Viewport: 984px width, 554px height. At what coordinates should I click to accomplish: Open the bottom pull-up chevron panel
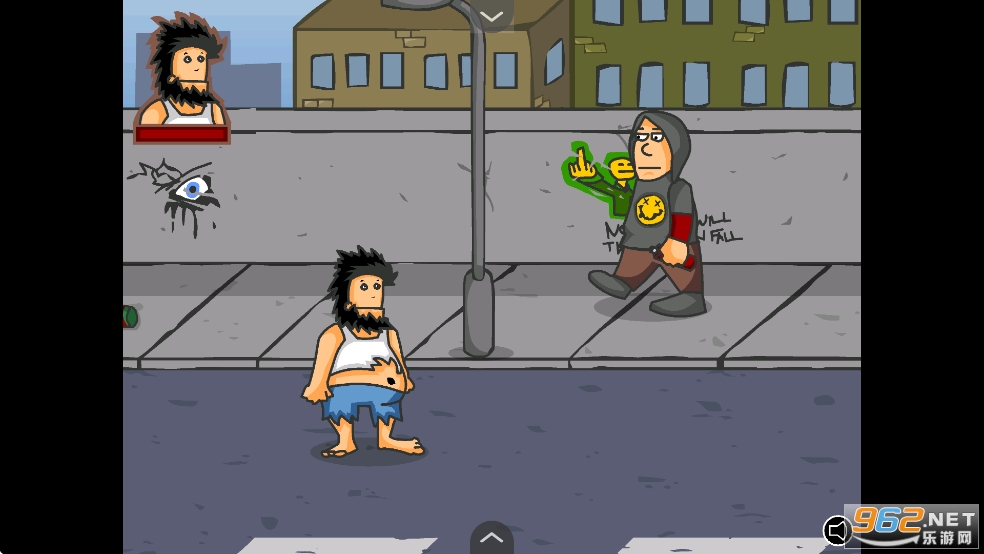(491, 538)
